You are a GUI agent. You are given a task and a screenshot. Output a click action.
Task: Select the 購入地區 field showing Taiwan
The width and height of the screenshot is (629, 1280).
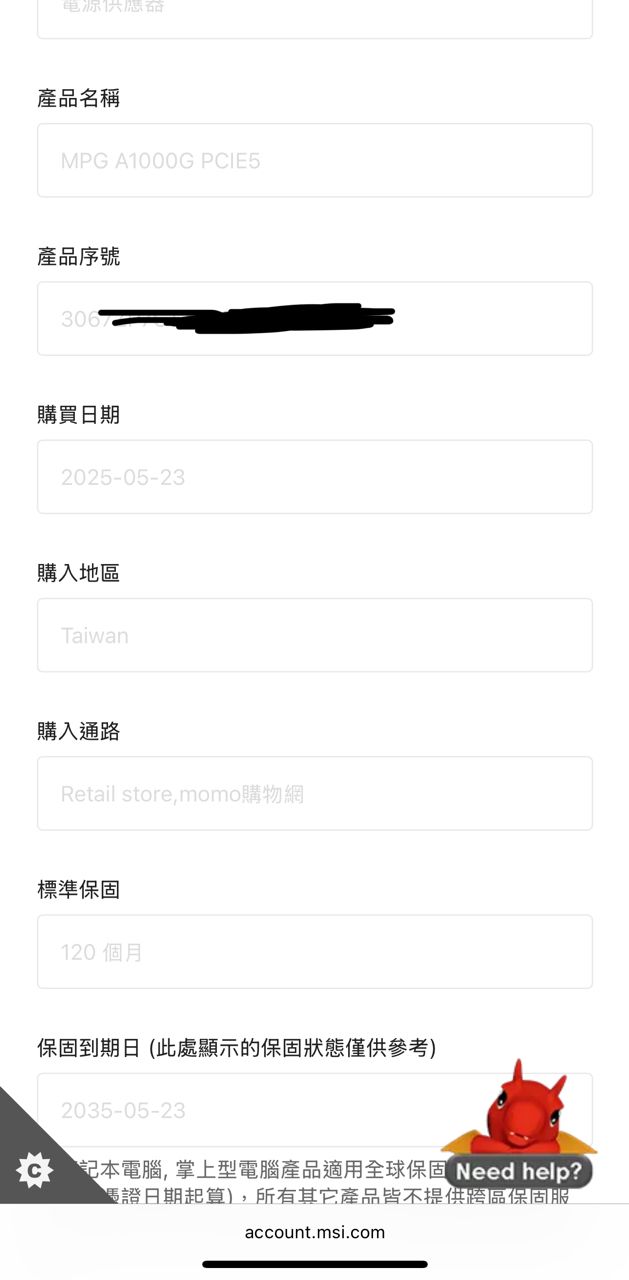314,635
